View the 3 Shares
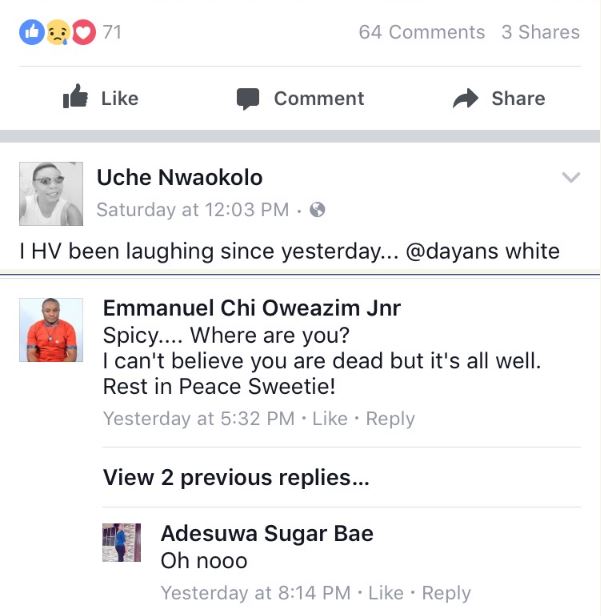 pos(540,32)
